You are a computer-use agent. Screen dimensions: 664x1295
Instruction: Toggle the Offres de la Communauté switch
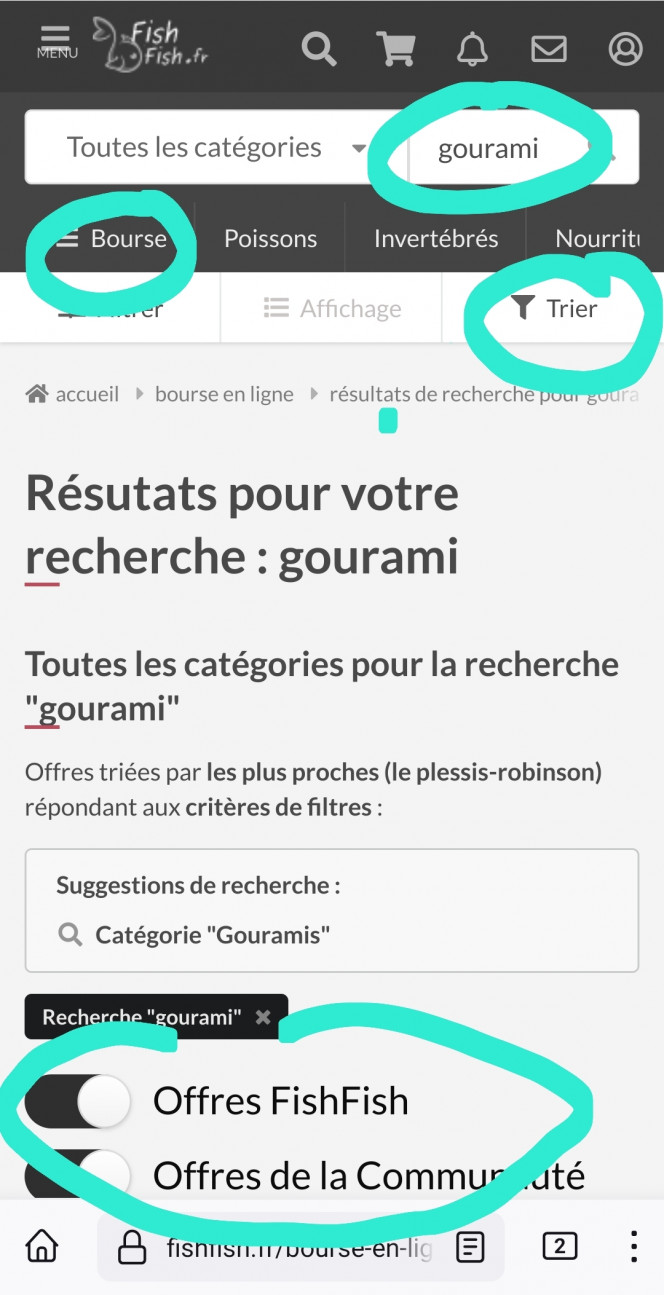78,1175
